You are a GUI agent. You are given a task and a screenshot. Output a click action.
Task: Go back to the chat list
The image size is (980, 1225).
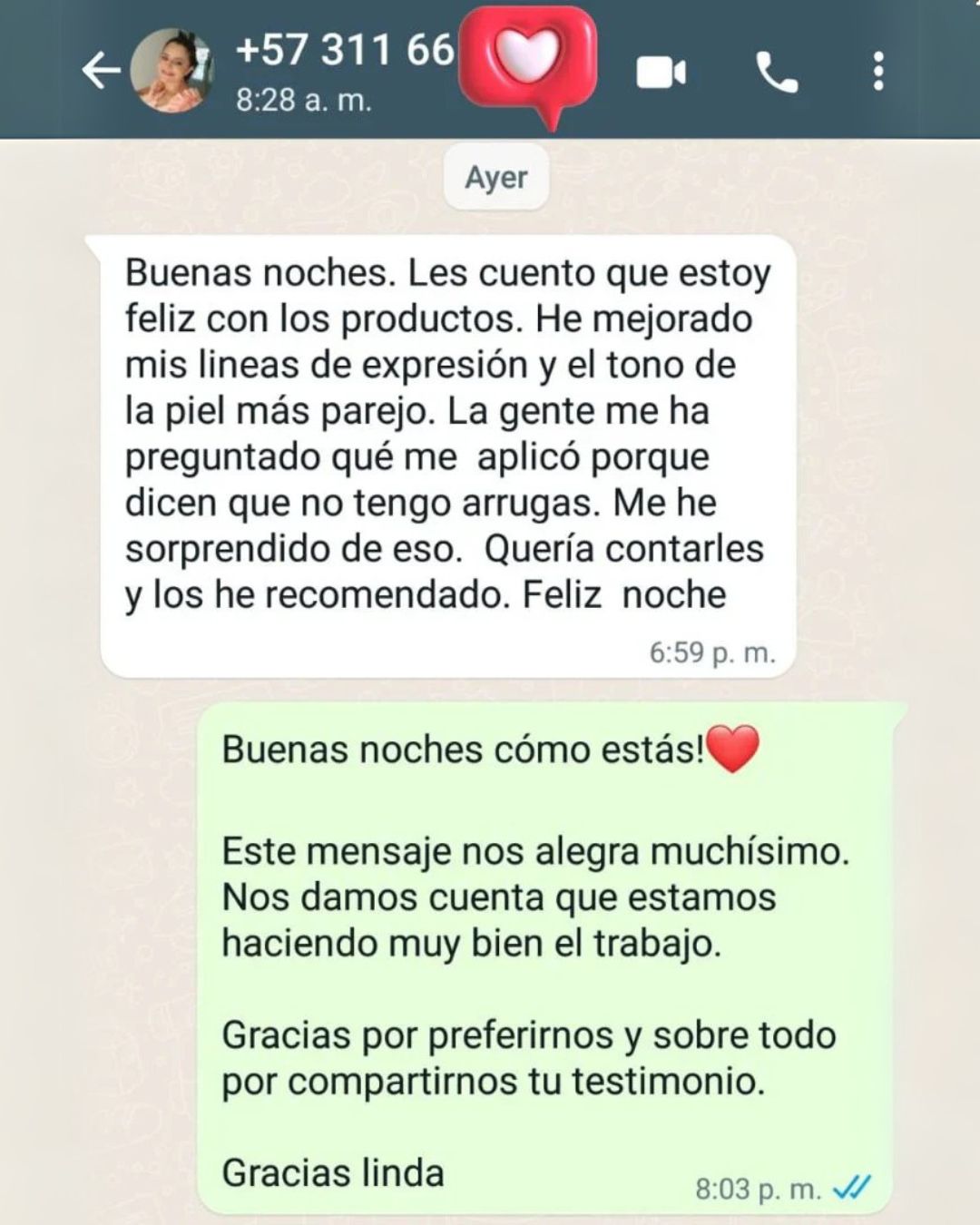click(101, 71)
